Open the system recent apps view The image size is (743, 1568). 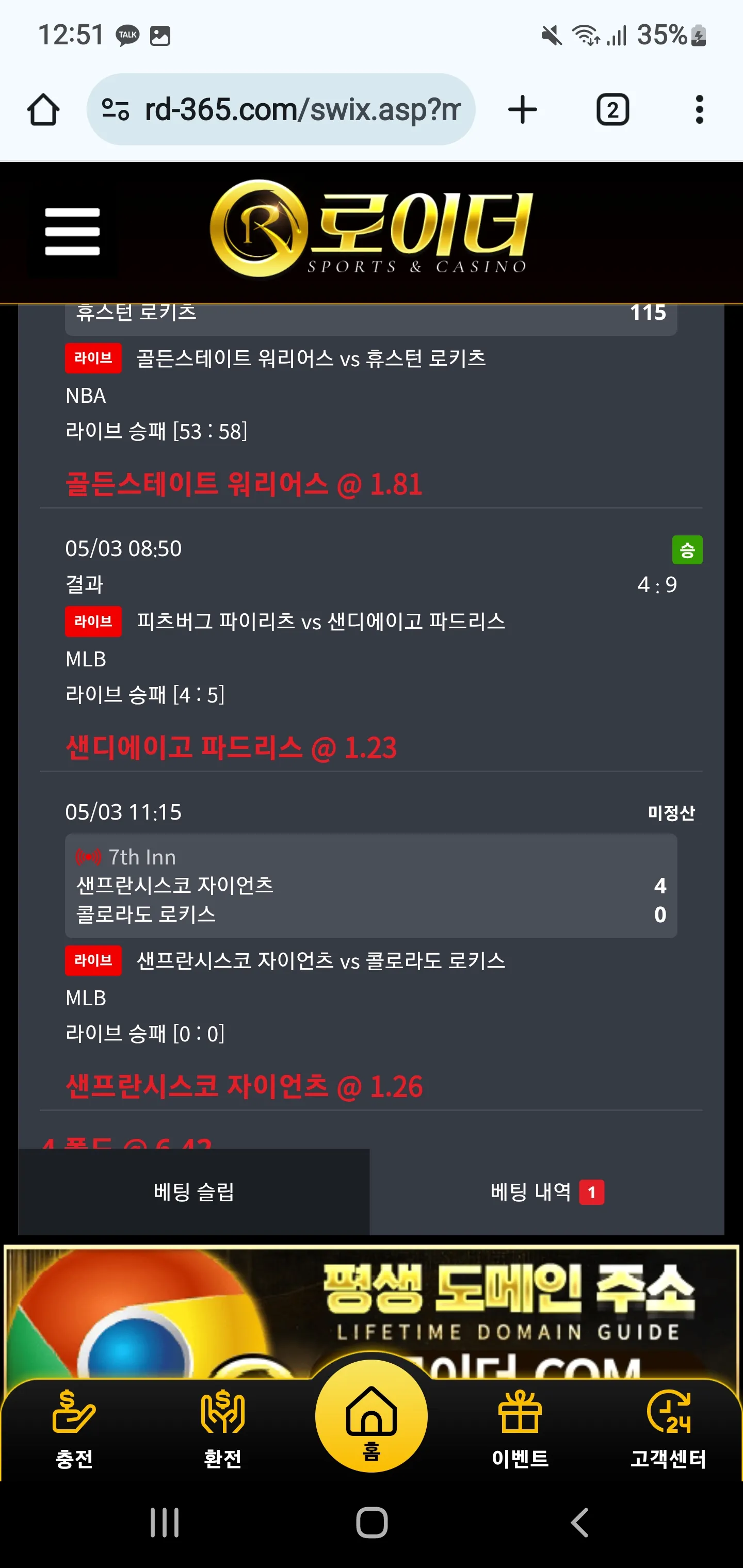point(165,1522)
